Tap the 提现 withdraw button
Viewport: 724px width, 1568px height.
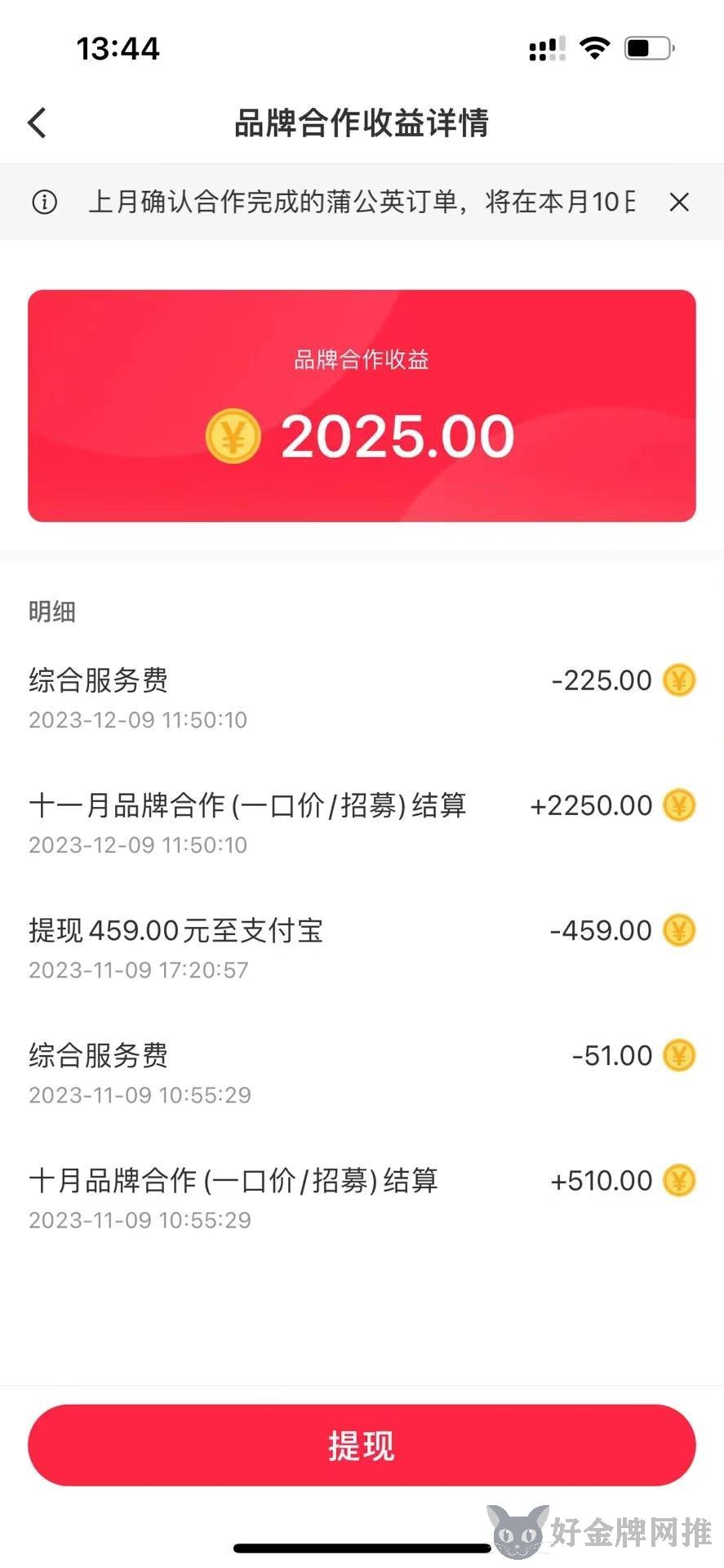pos(362,1445)
